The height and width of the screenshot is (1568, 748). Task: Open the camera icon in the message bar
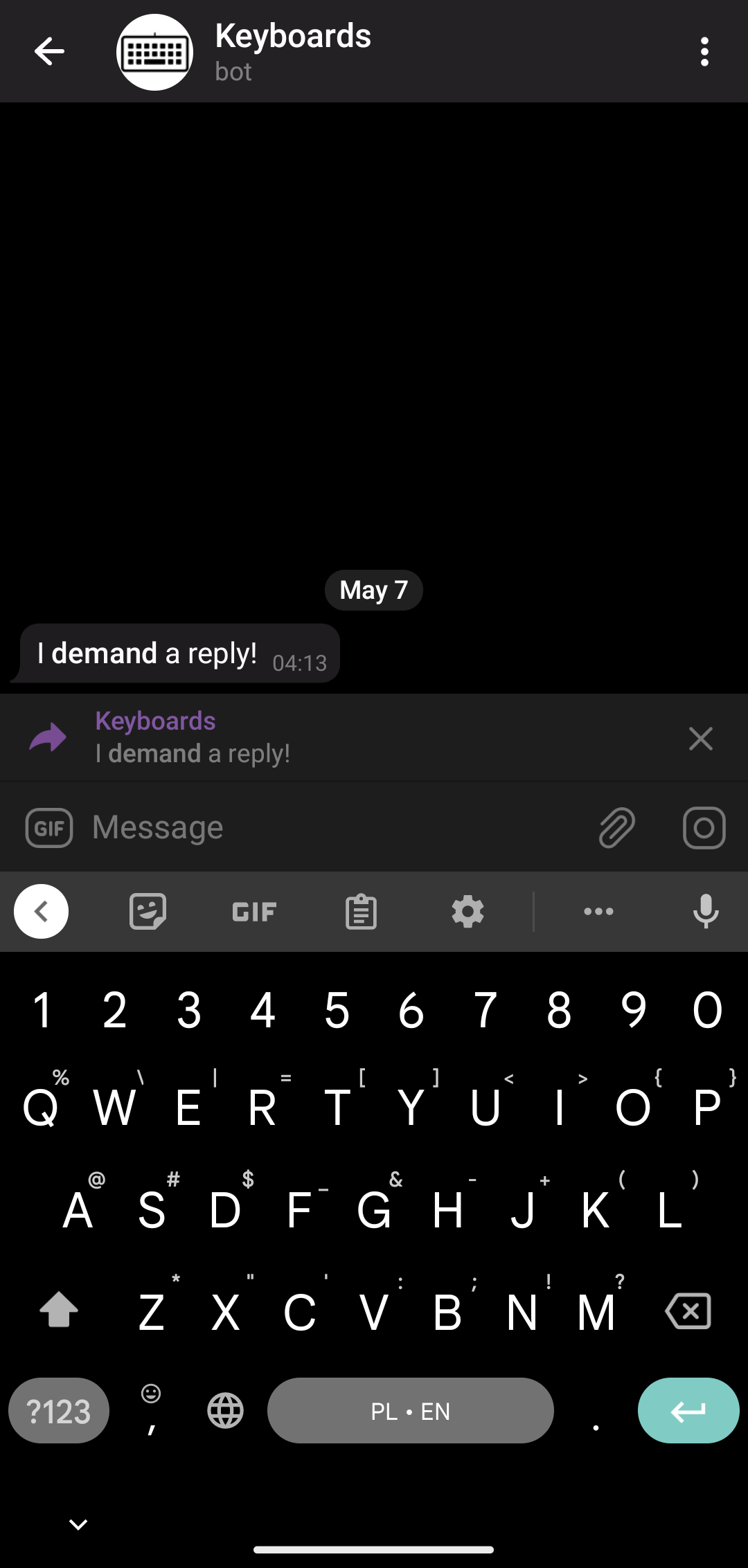(x=704, y=827)
